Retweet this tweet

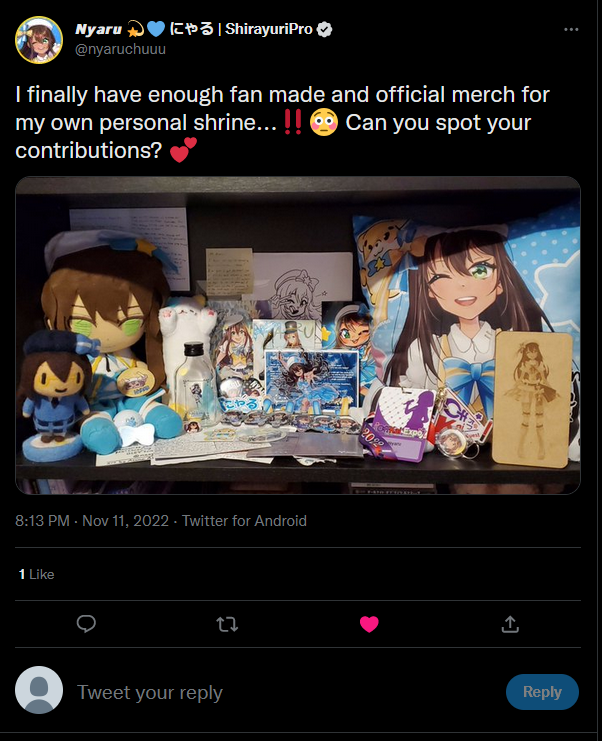(x=227, y=624)
